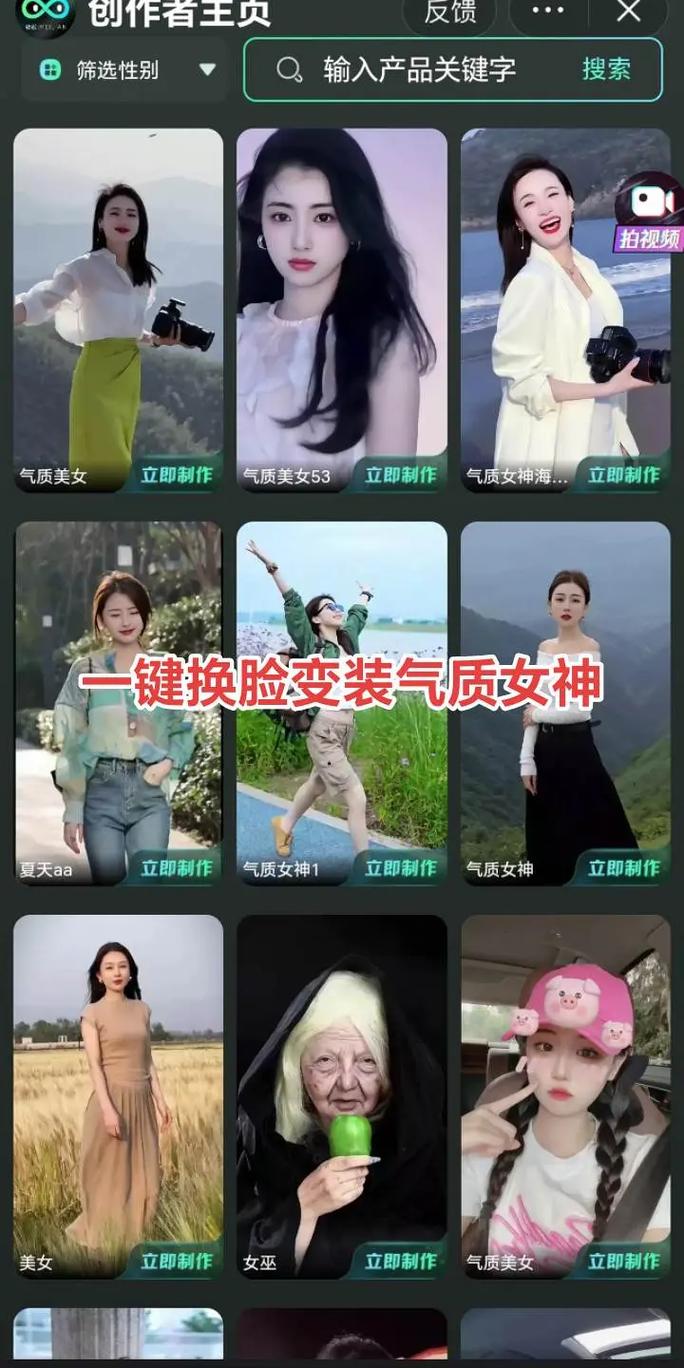
Task: Expand the 筛选性别 gender filter dropdown
Action: pos(125,70)
